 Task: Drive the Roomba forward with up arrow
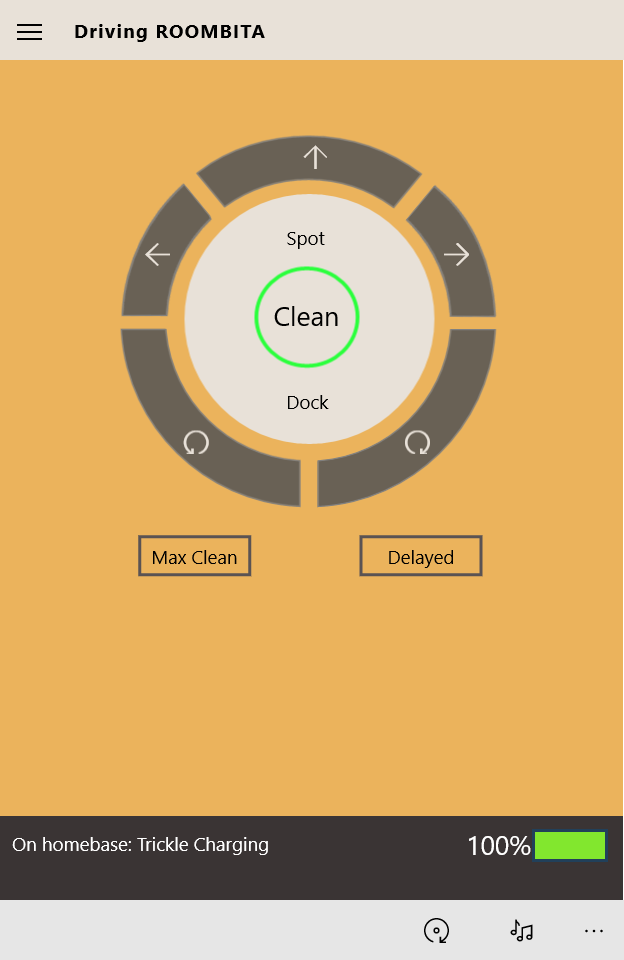point(315,158)
